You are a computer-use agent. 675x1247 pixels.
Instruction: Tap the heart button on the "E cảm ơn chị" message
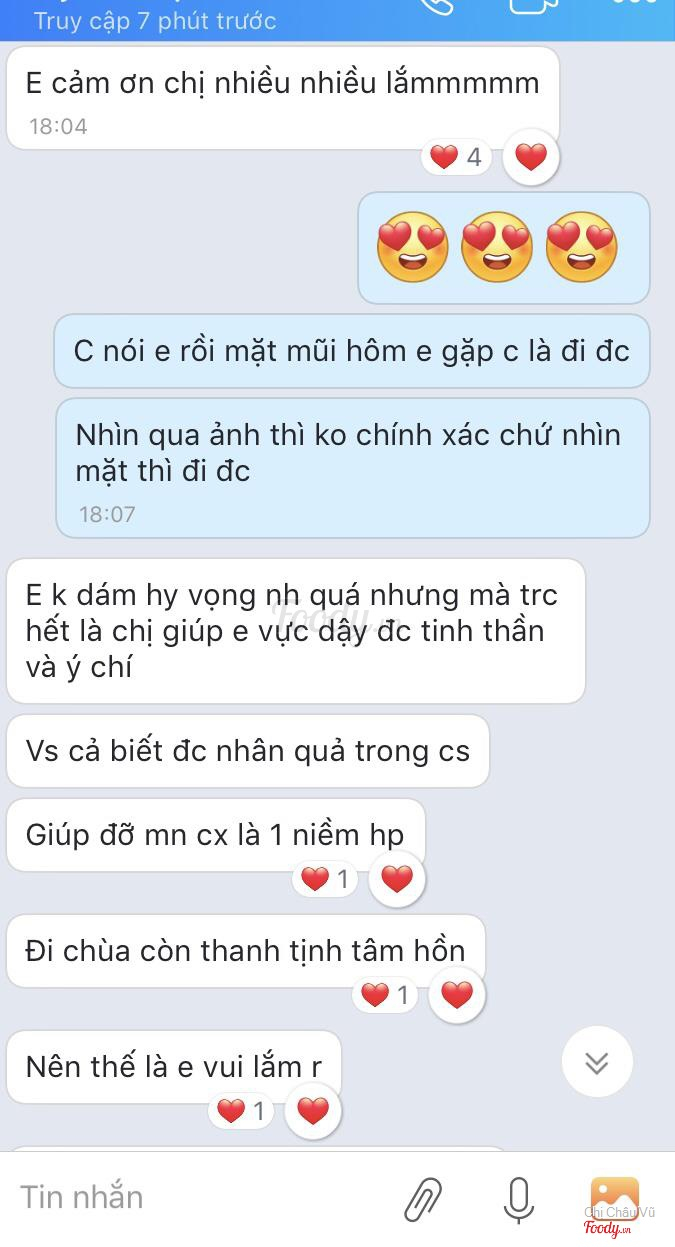click(x=531, y=157)
